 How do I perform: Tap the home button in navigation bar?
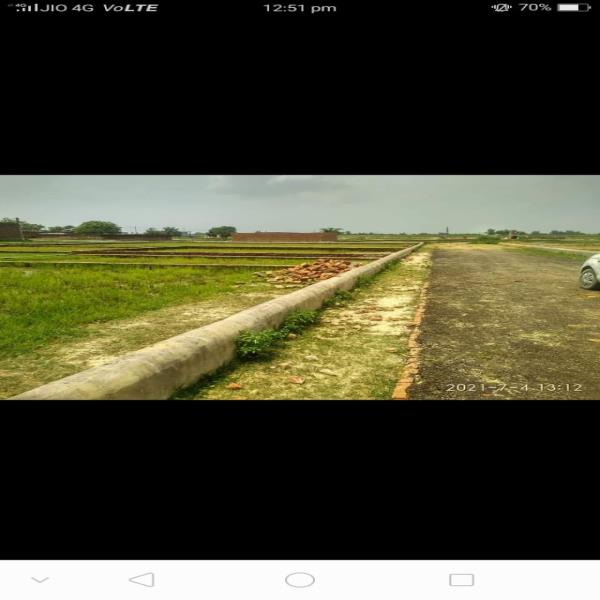click(300, 579)
